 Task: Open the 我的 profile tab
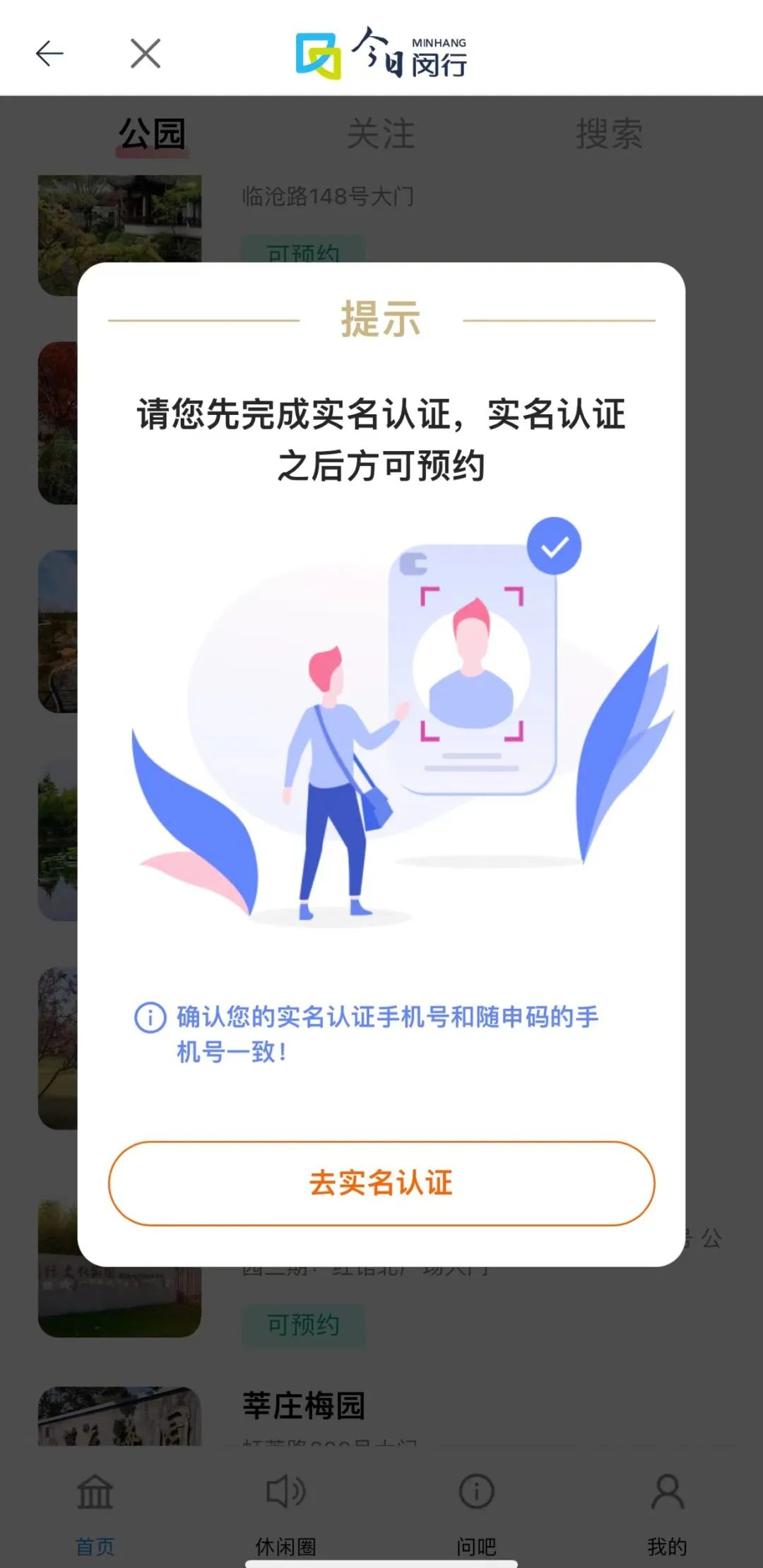point(667,1507)
